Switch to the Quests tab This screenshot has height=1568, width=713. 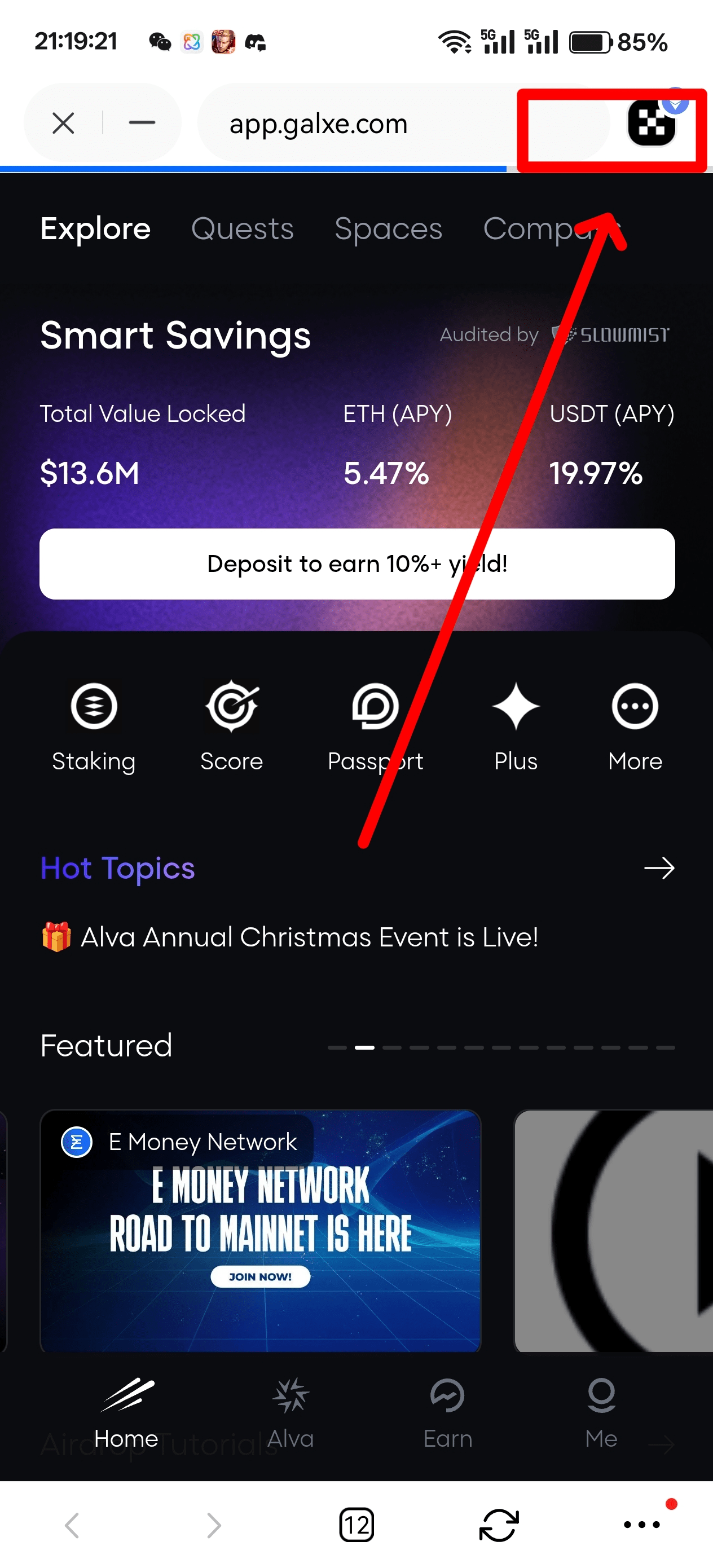click(x=243, y=230)
